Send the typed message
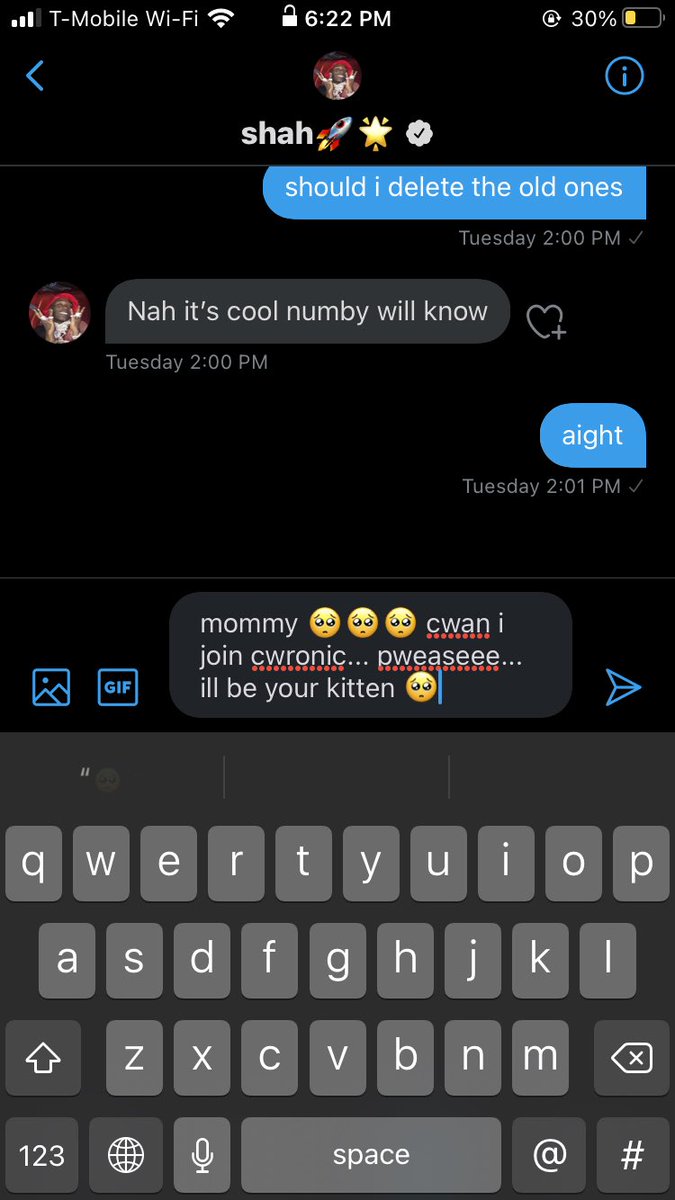This screenshot has width=675, height=1200. [x=622, y=687]
